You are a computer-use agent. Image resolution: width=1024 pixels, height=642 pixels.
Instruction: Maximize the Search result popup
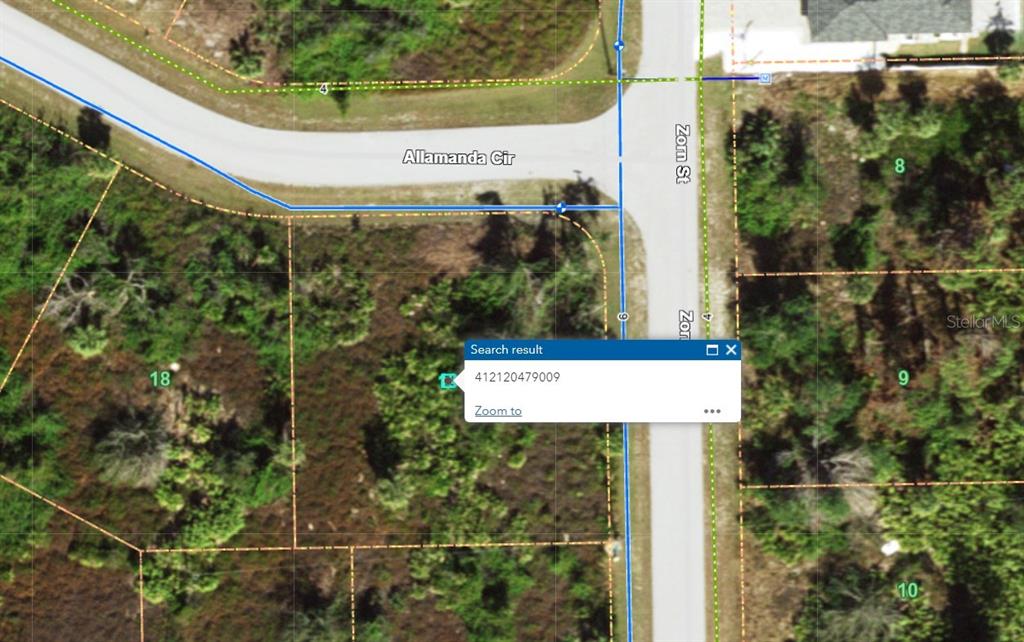click(x=712, y=350)
